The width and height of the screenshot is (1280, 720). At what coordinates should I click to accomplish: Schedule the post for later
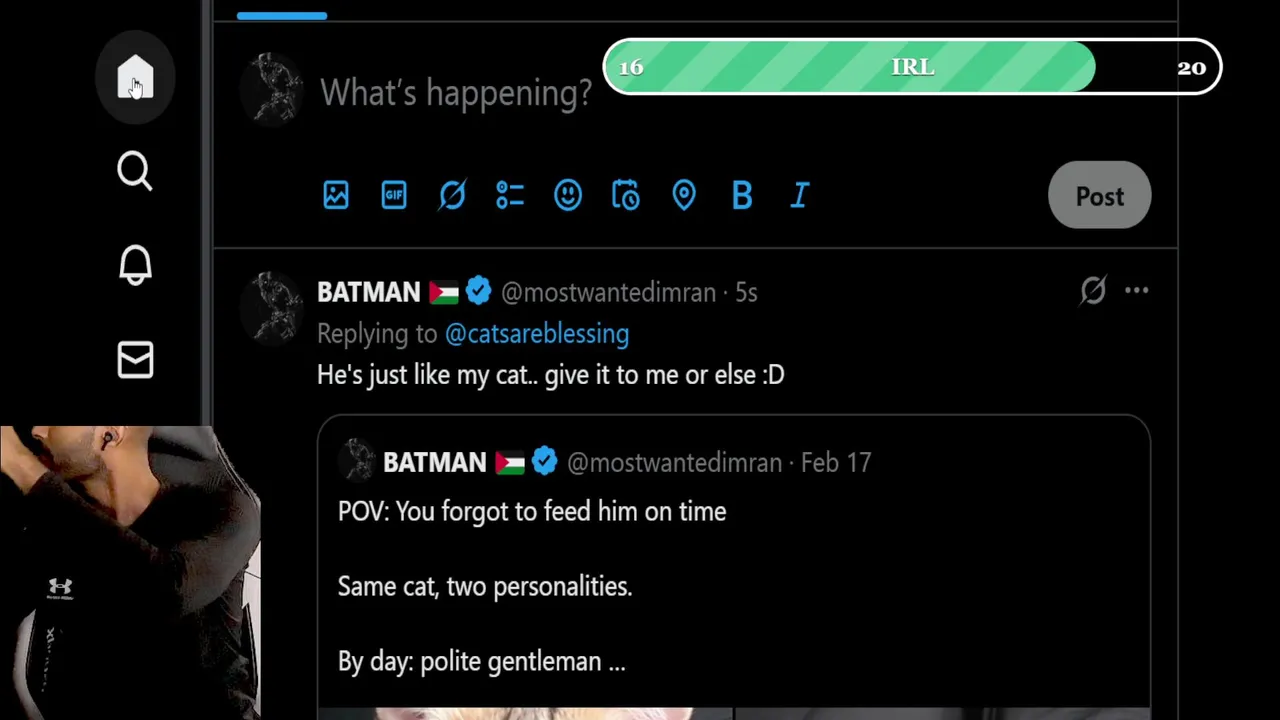click(x=626, y=195)
